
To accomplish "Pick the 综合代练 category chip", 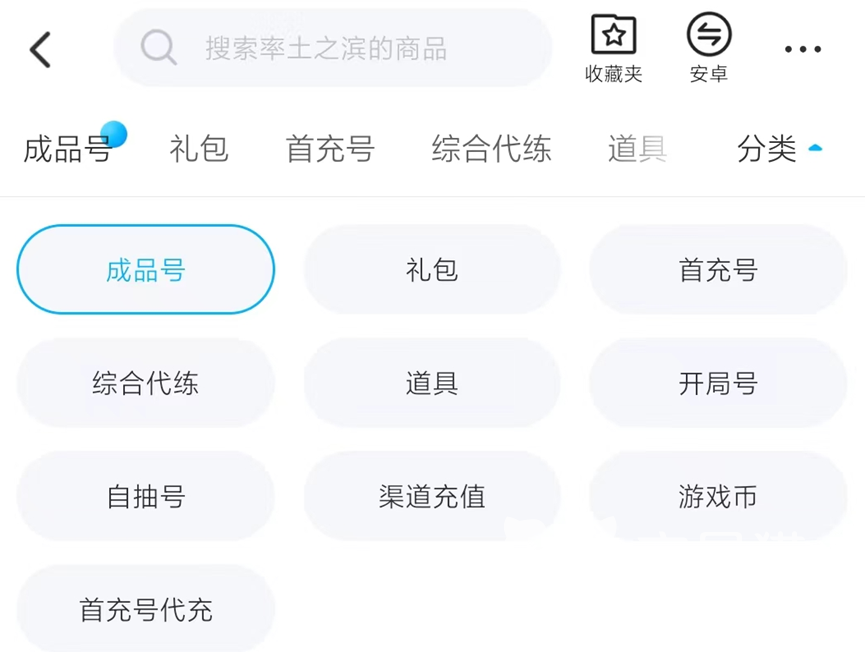I will pyautogui.click(x=146, y=383).
